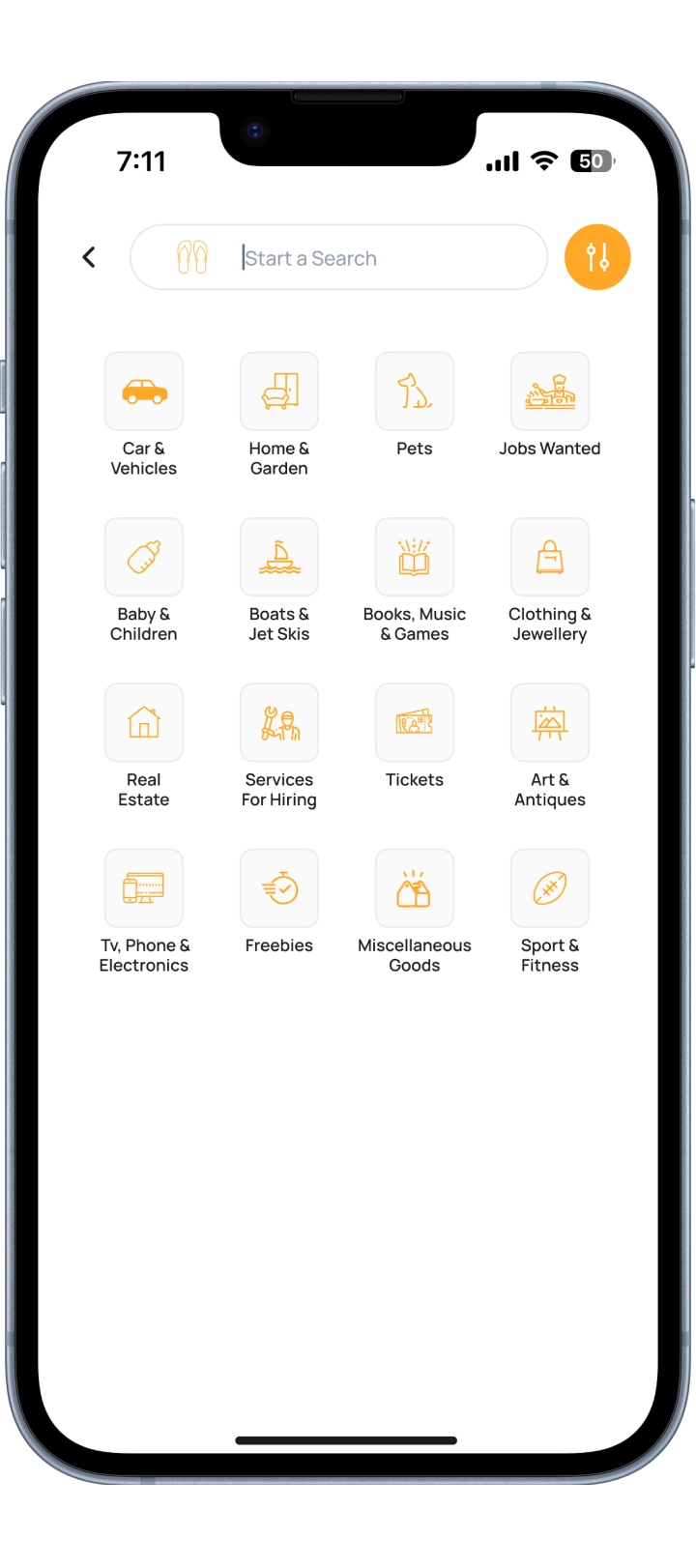Browse Clothing & Jewellery category

(x=550, y=557)
